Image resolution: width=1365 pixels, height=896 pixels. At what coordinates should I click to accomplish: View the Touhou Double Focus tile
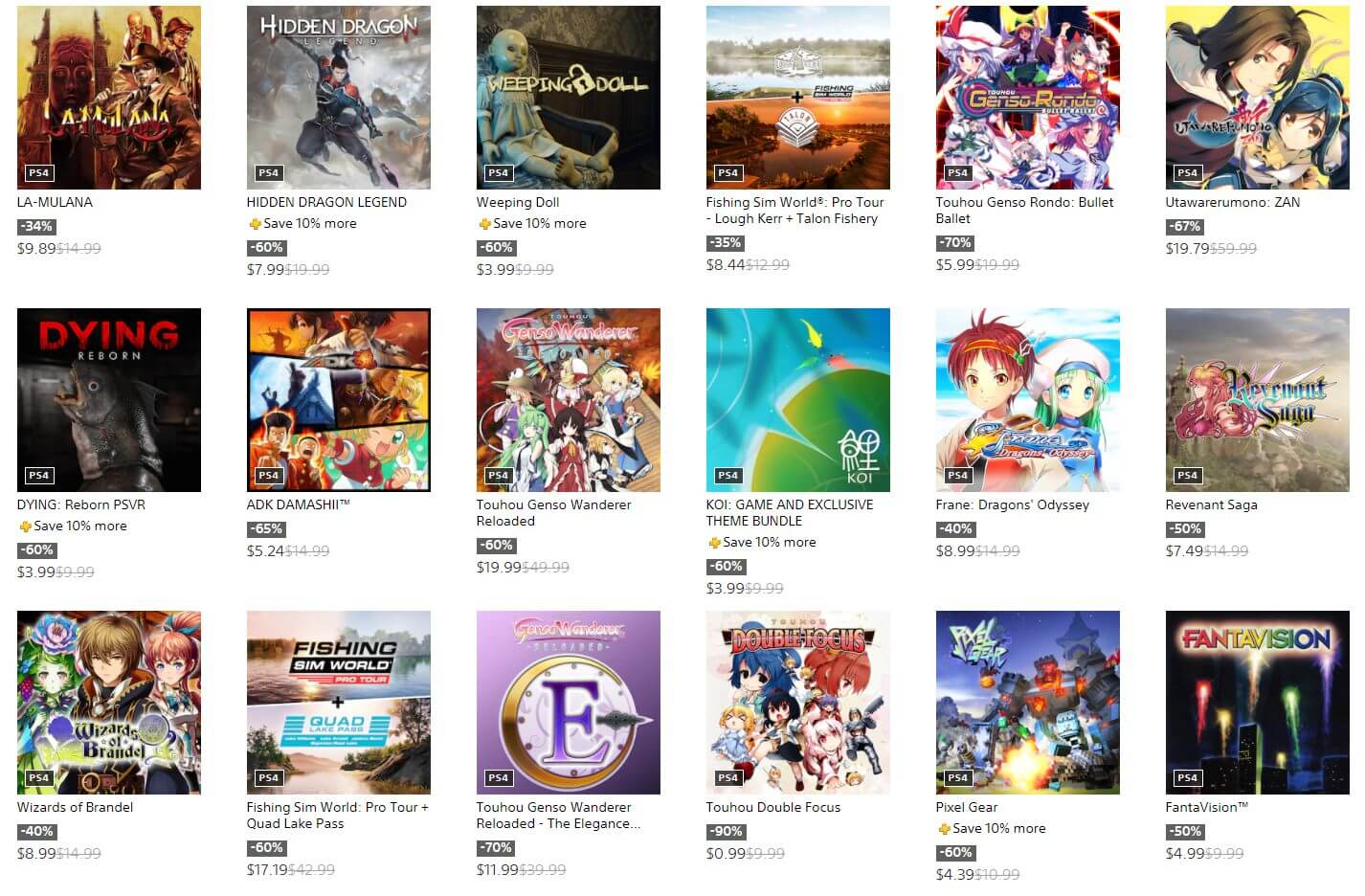[798, 703]
